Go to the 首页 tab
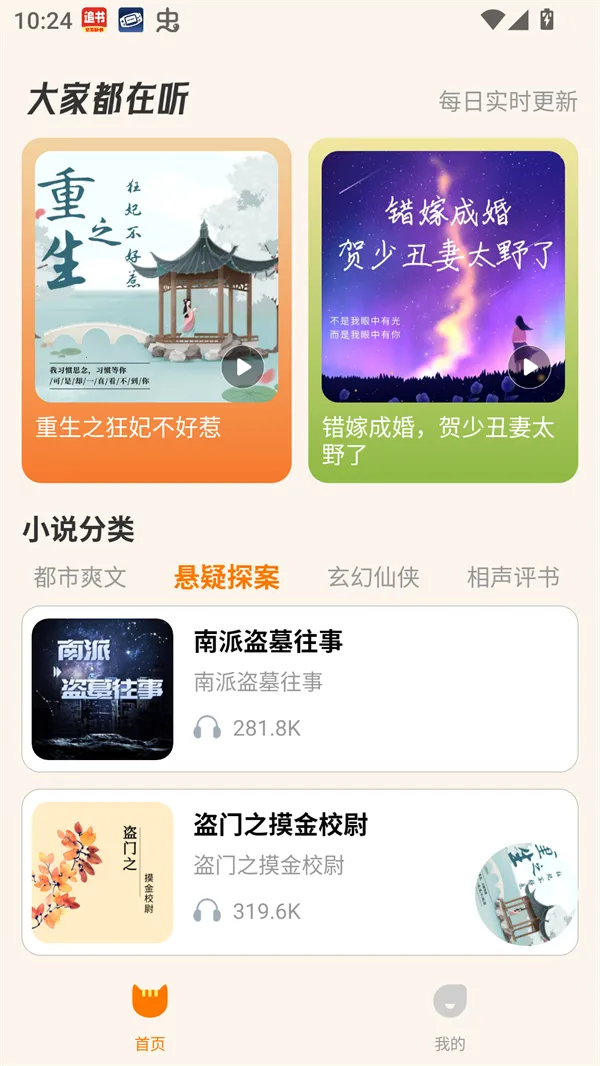This screenshot has width=600, height=1066. [150, 1016]
